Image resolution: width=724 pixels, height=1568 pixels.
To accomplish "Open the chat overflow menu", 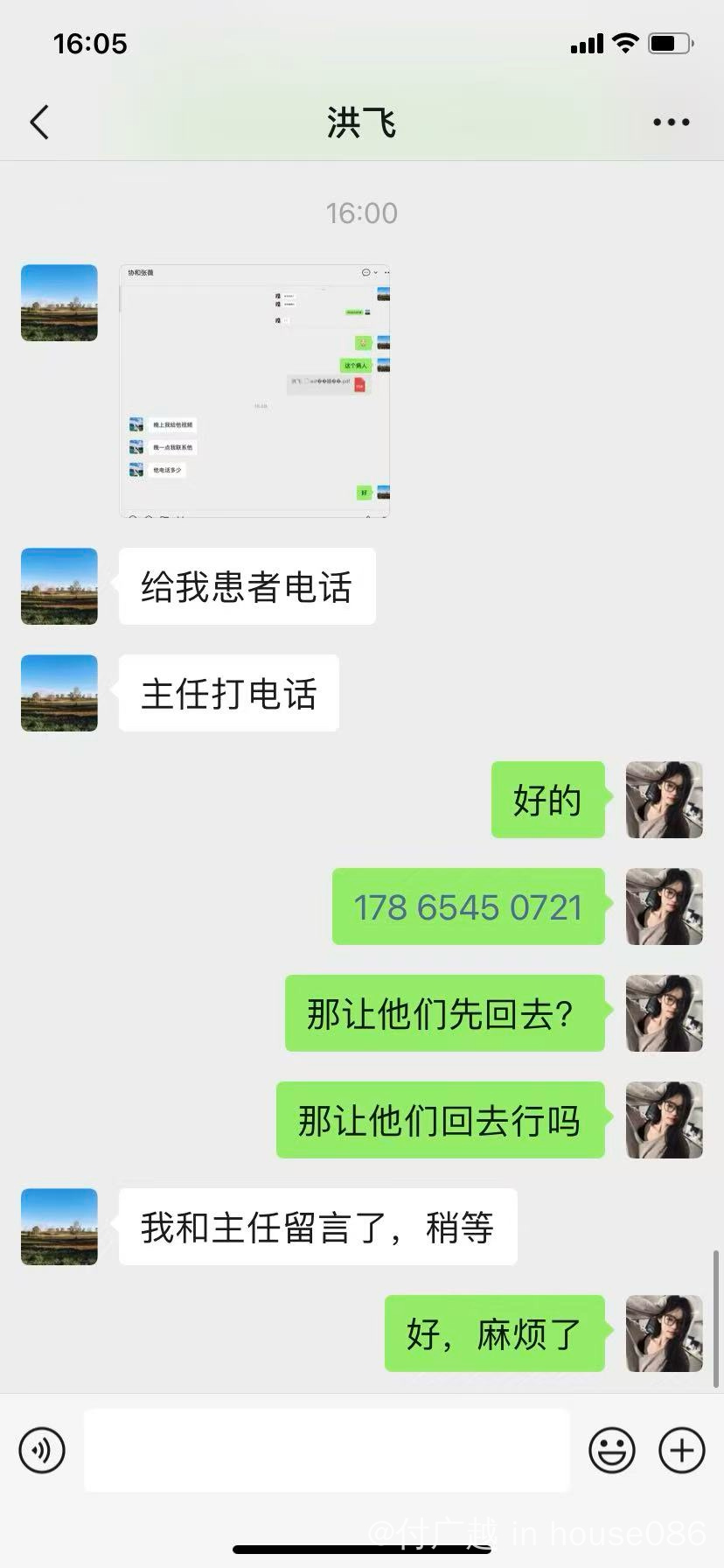I will coord(671,122).
